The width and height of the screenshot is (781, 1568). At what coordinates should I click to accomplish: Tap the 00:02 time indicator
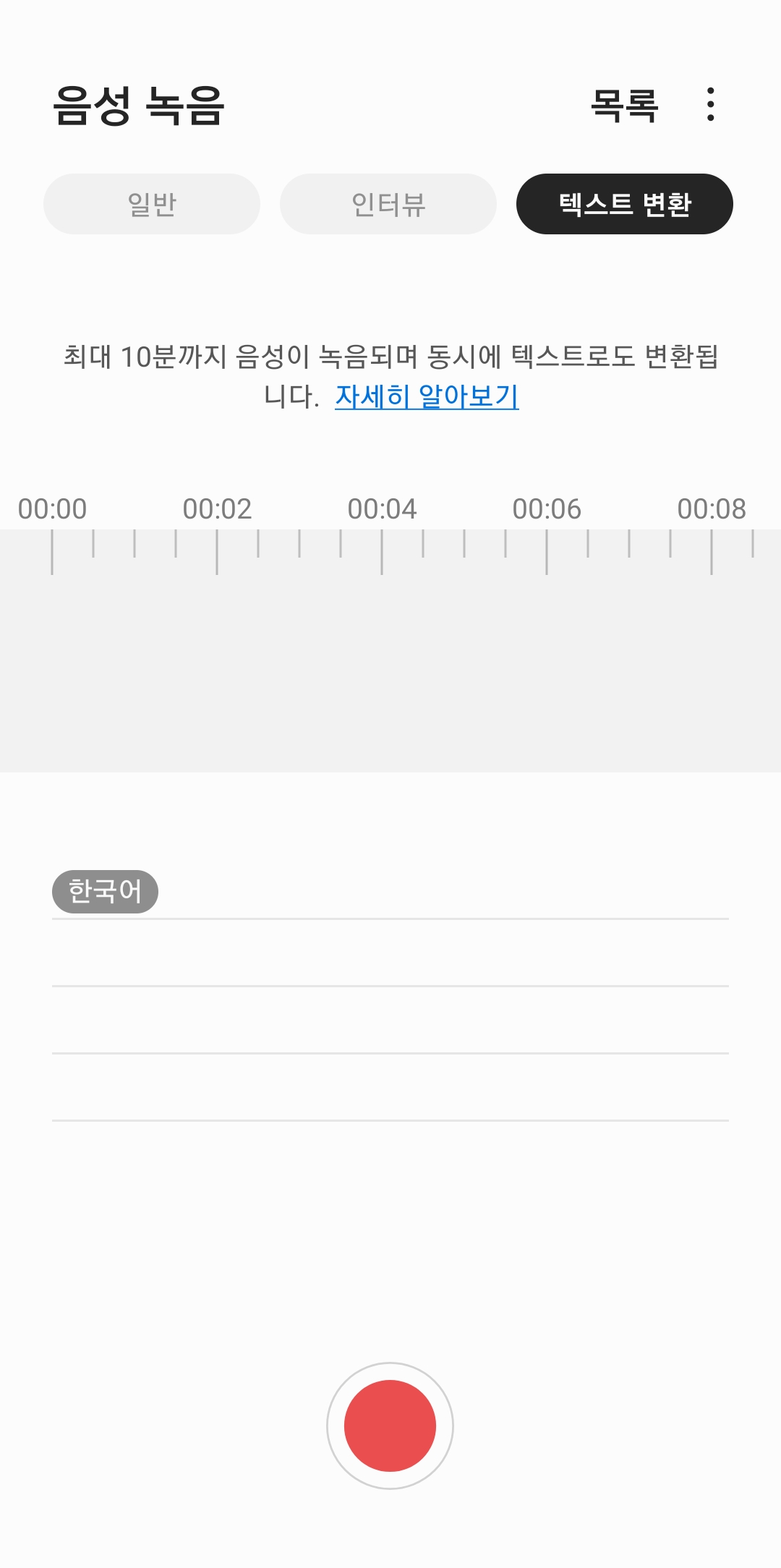click(218, 508)
